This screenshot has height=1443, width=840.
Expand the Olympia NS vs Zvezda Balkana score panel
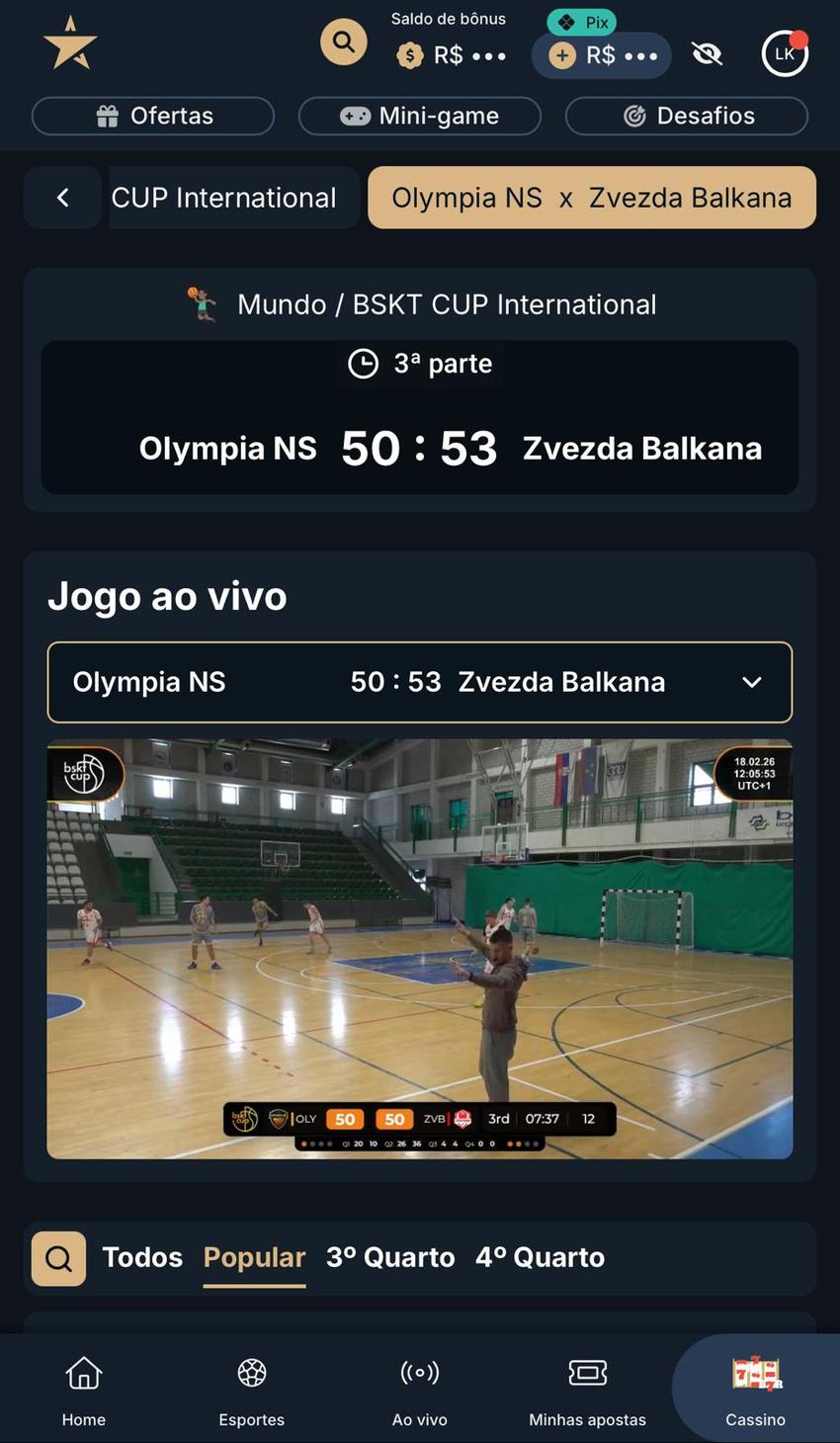pos(751,681)
